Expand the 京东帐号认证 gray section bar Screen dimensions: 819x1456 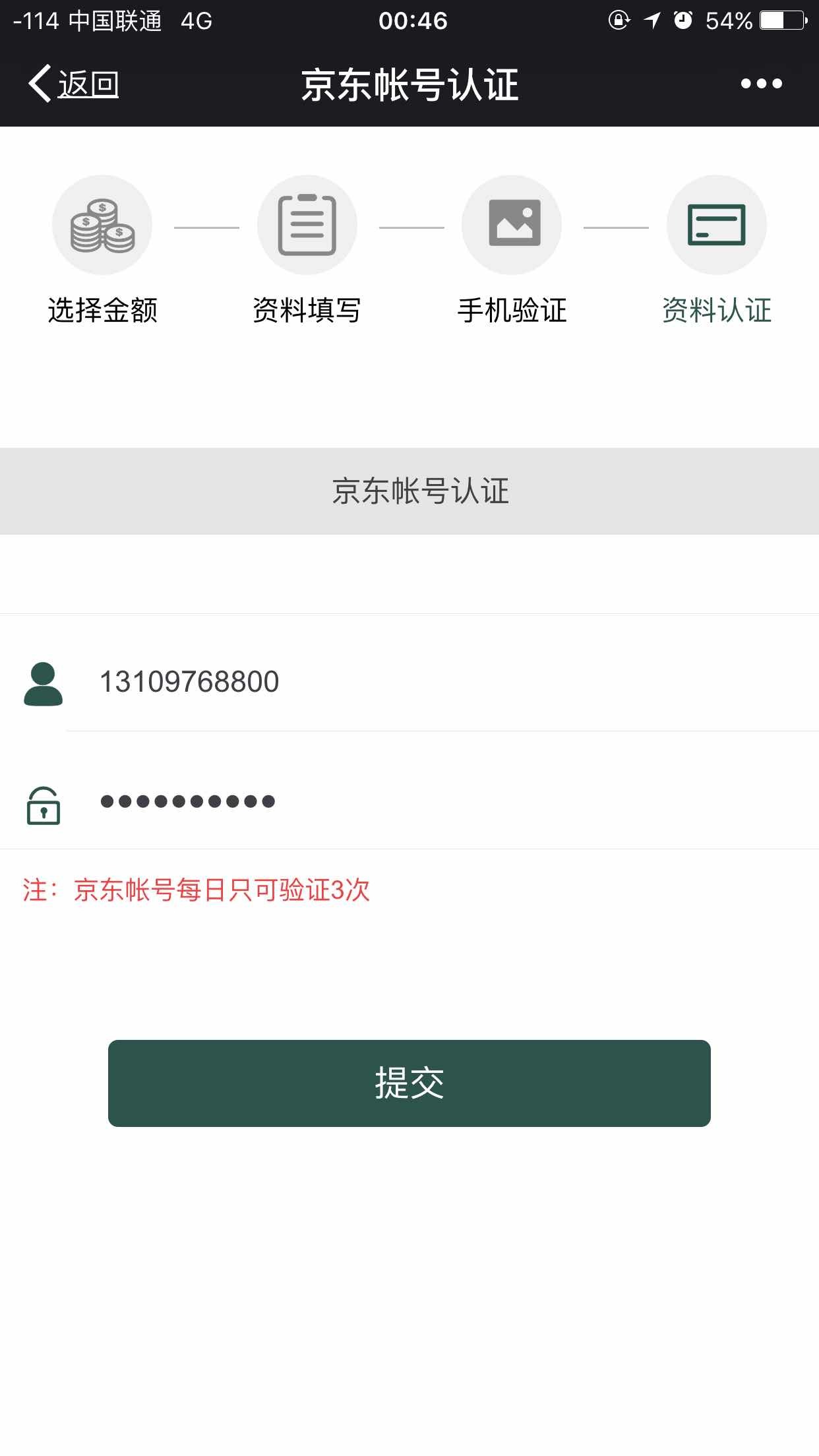pyautogui.click(x=409, y=491)
